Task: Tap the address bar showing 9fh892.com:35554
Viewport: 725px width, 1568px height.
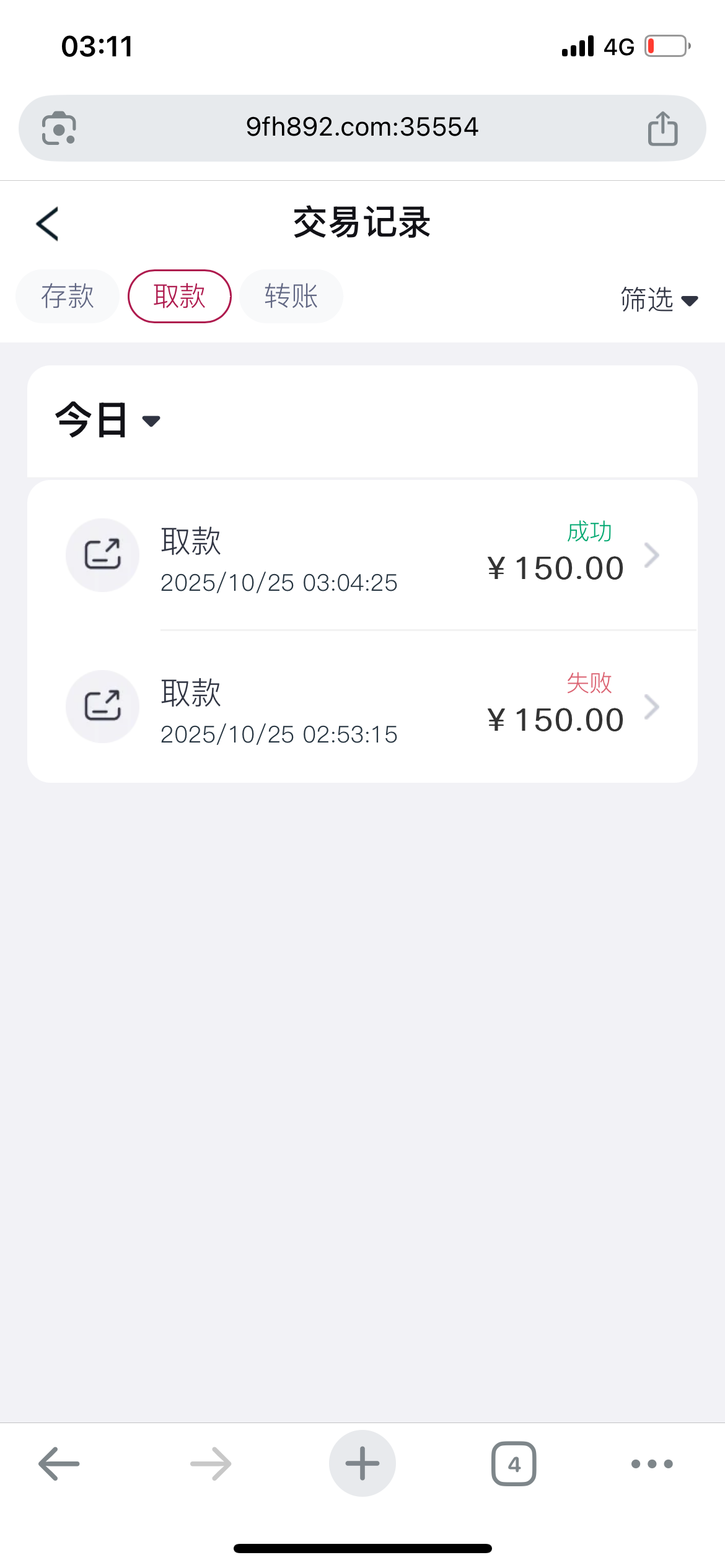Action: (x=362, y=128)
